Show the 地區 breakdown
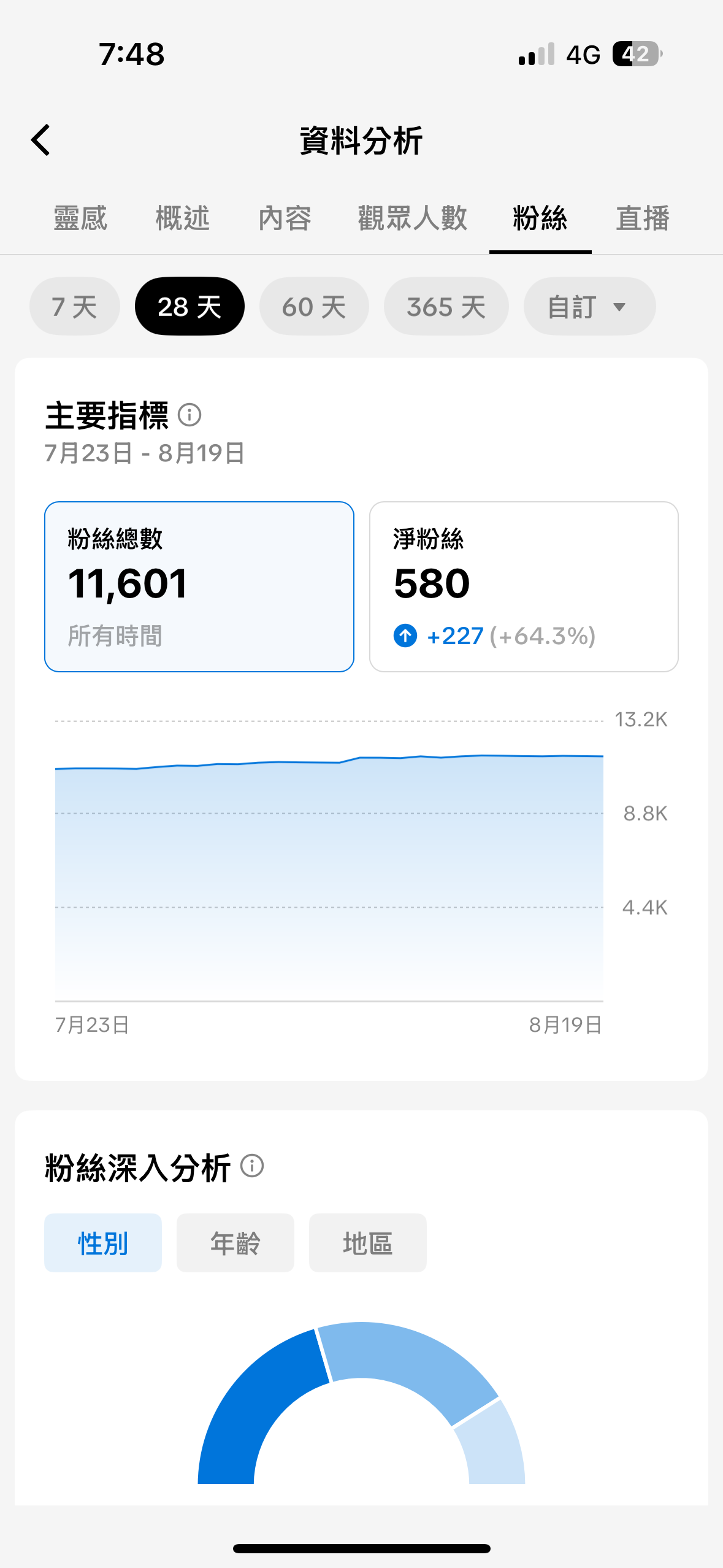The height and width of the screenshot is (1568, 723). coord(368,1243)
